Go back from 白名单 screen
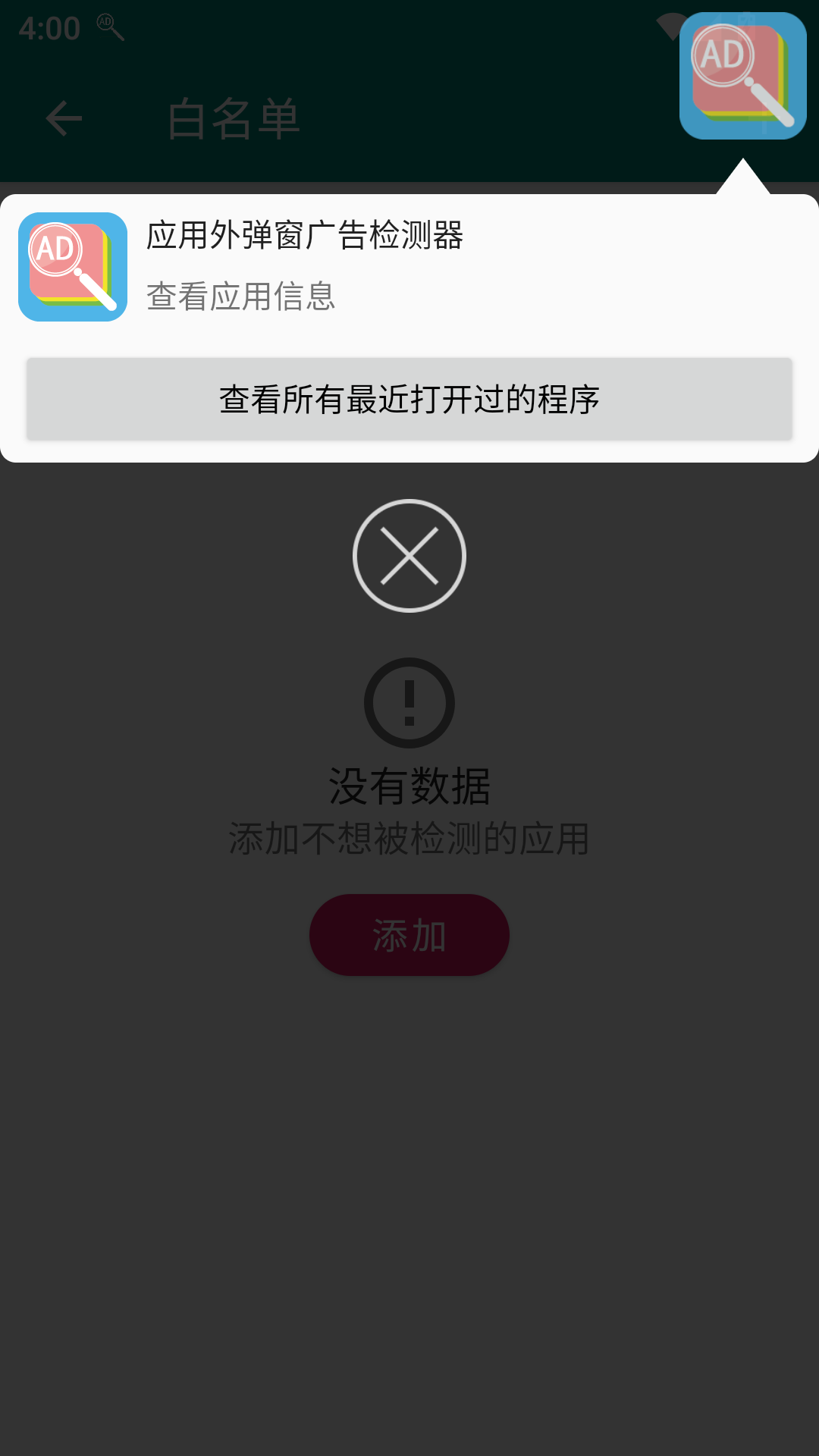819x1456 pixels. pos(64,119)
